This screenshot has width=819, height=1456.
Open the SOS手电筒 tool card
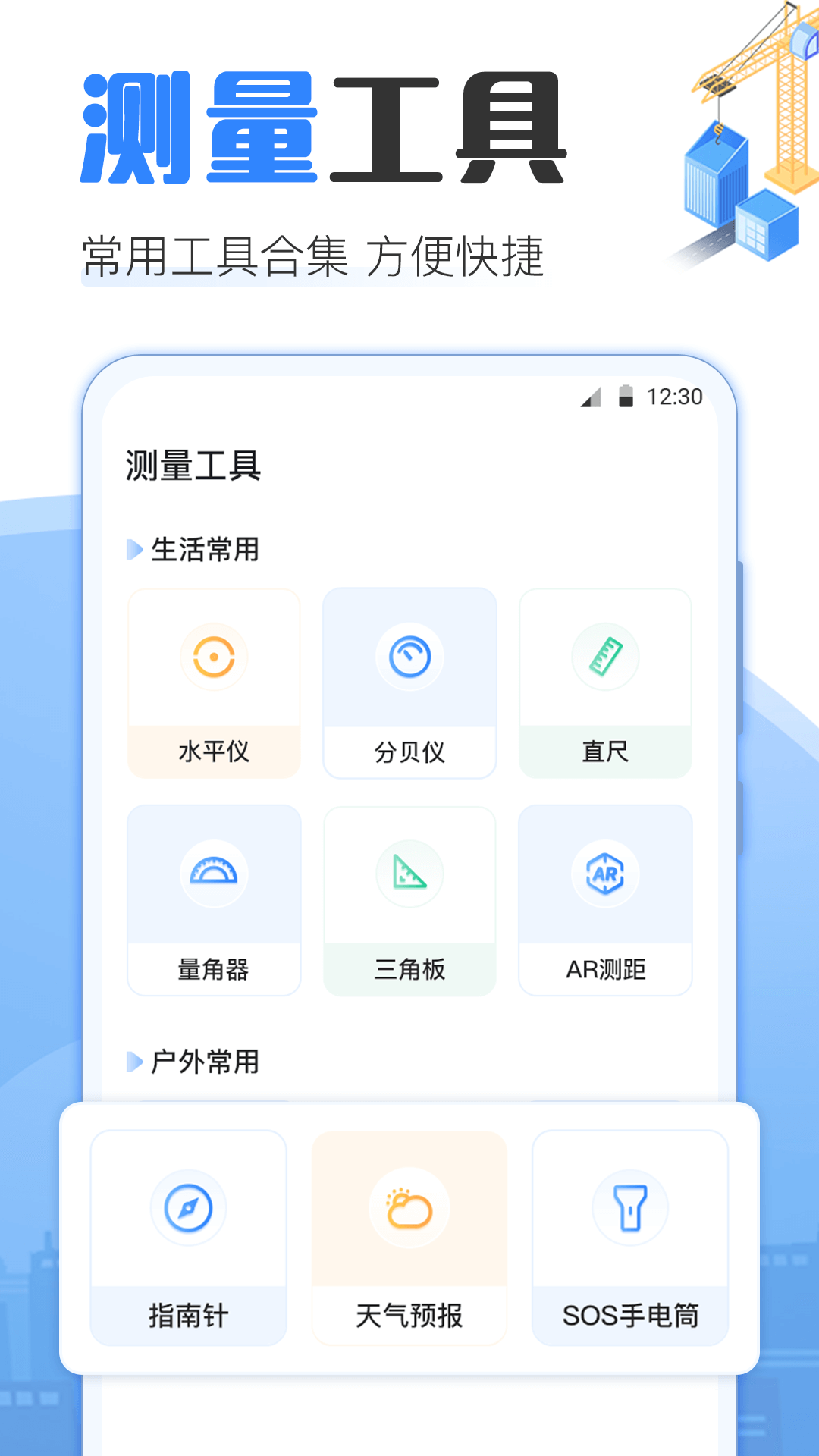click(630, 1236)
